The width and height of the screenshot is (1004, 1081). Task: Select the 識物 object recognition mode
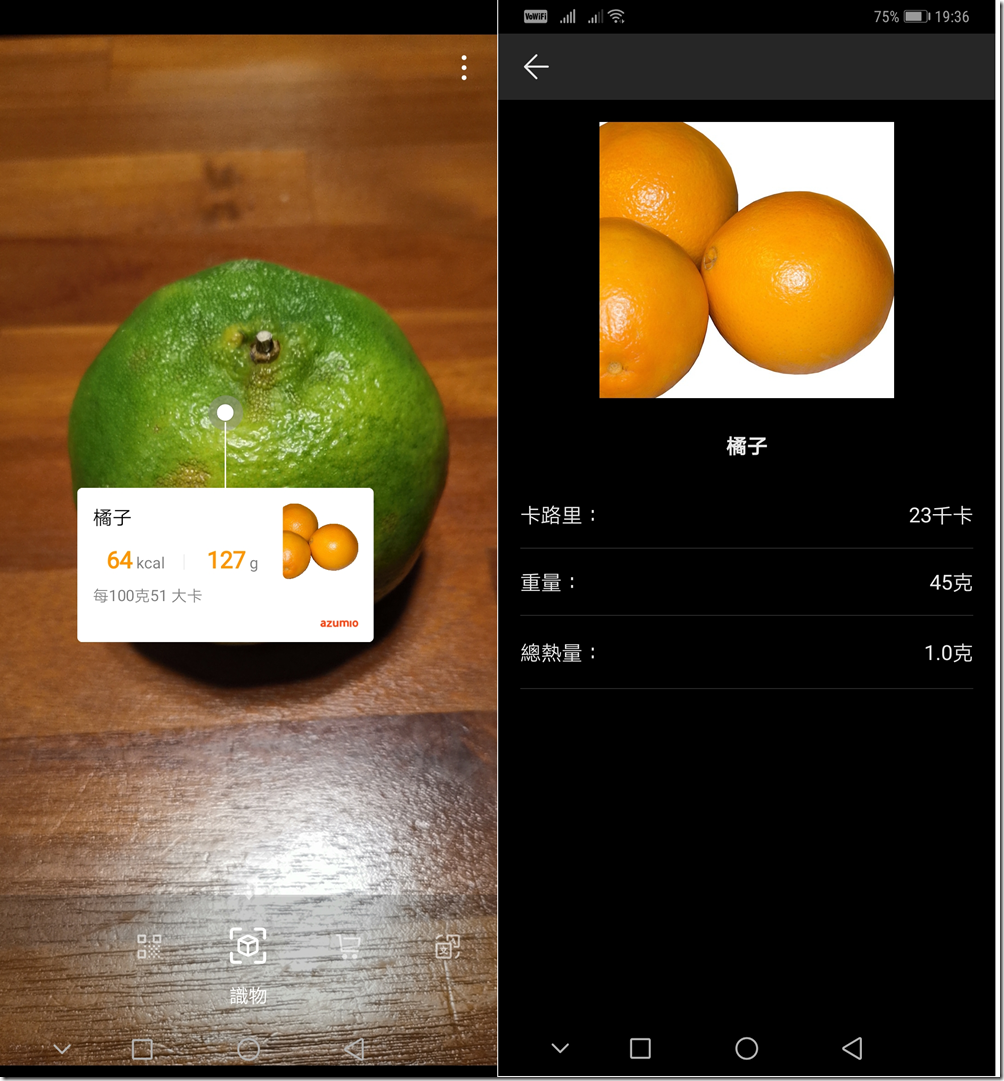(248, 947)
